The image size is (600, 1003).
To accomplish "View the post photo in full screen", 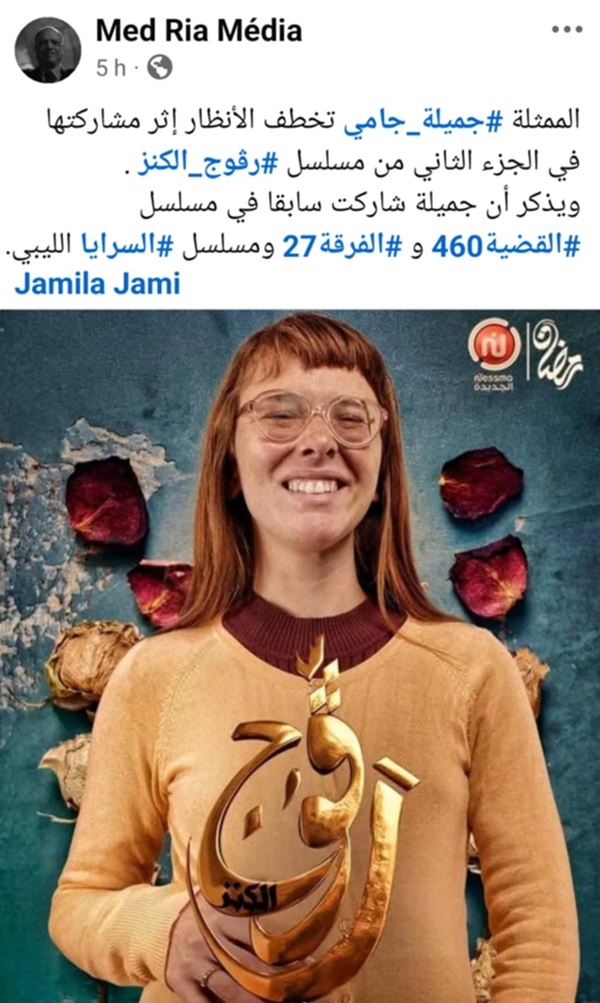I will click(x=300, y=650).
